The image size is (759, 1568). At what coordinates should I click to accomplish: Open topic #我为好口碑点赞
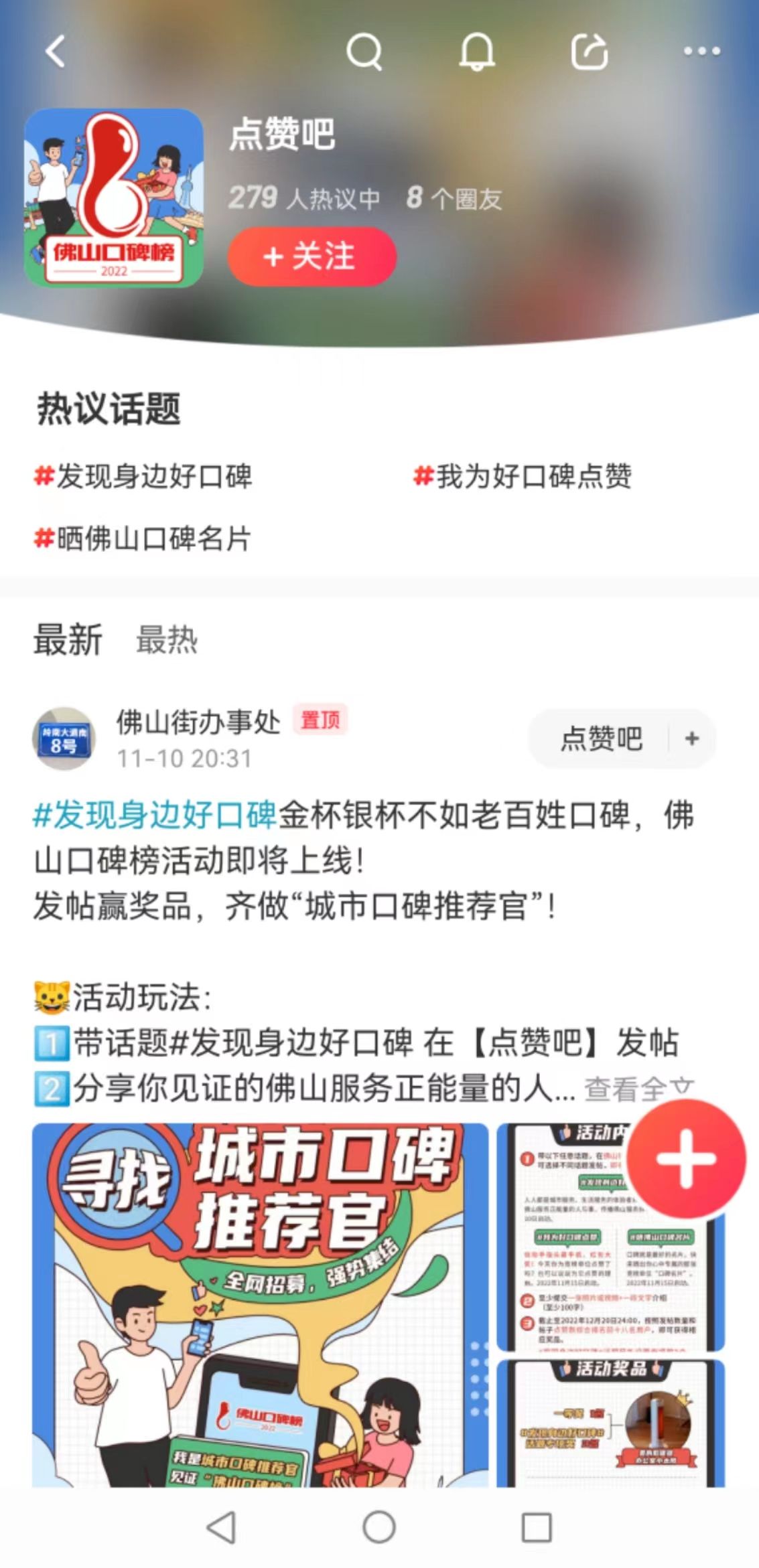[x=523, y=477]
